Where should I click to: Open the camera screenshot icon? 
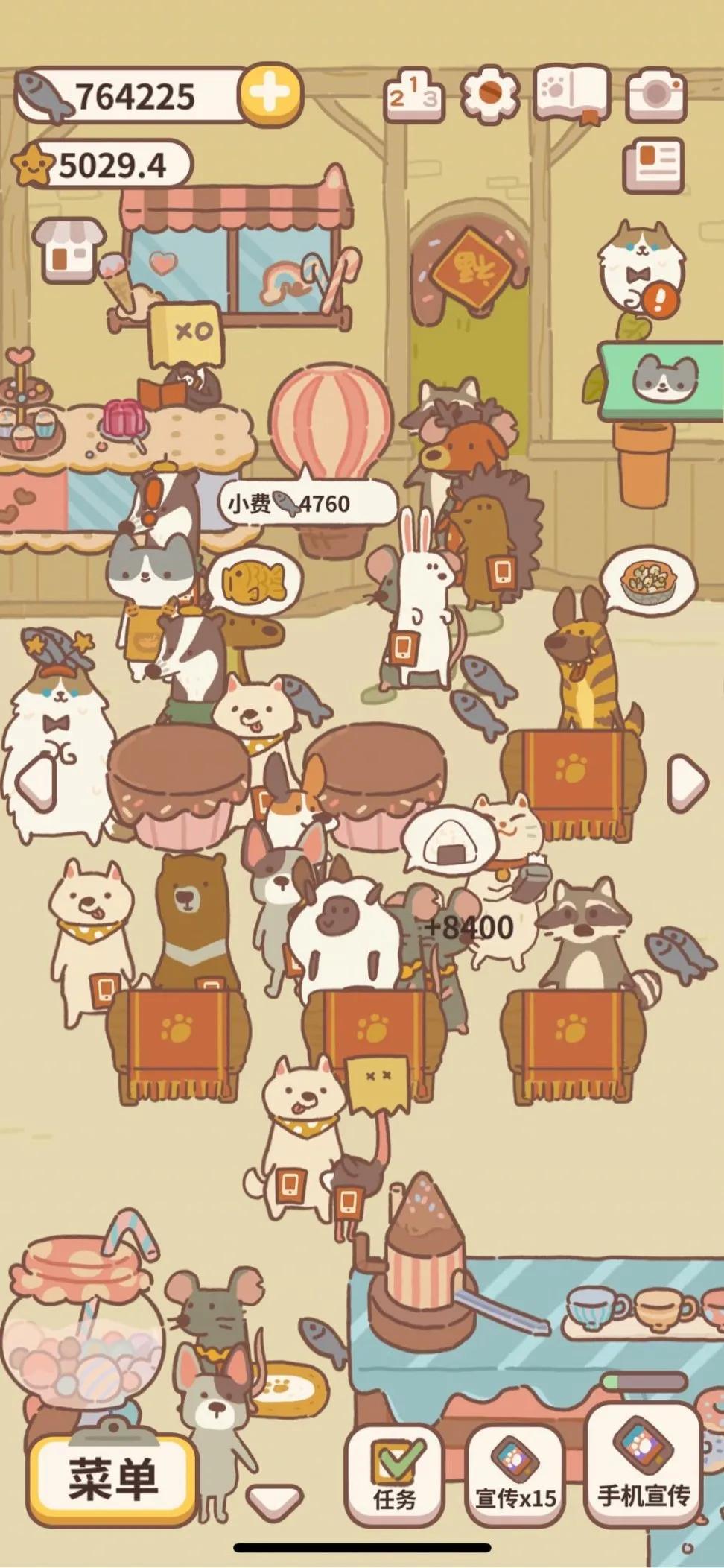[655, 95]
